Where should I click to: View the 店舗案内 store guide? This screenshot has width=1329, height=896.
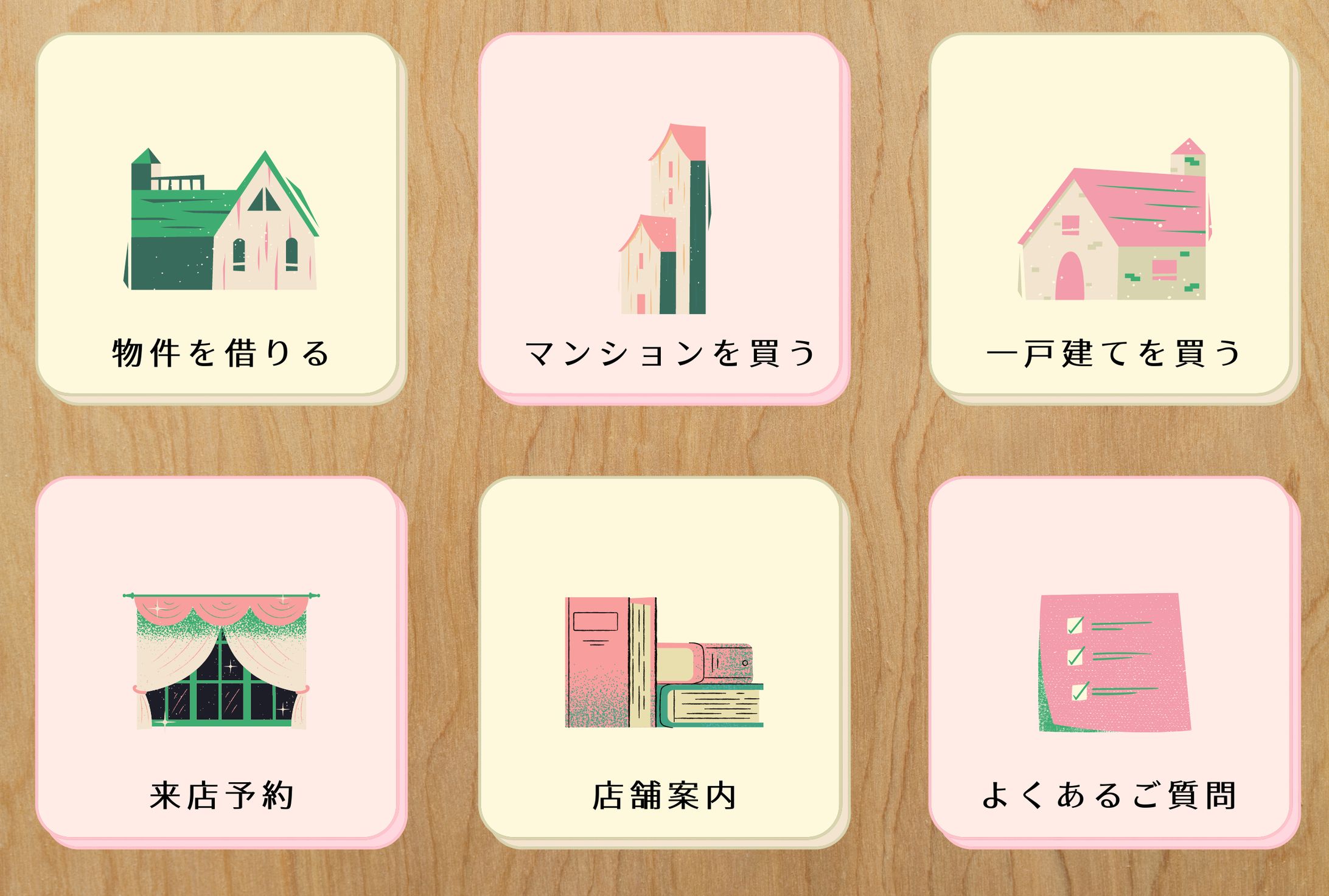[x=662, y=659]
